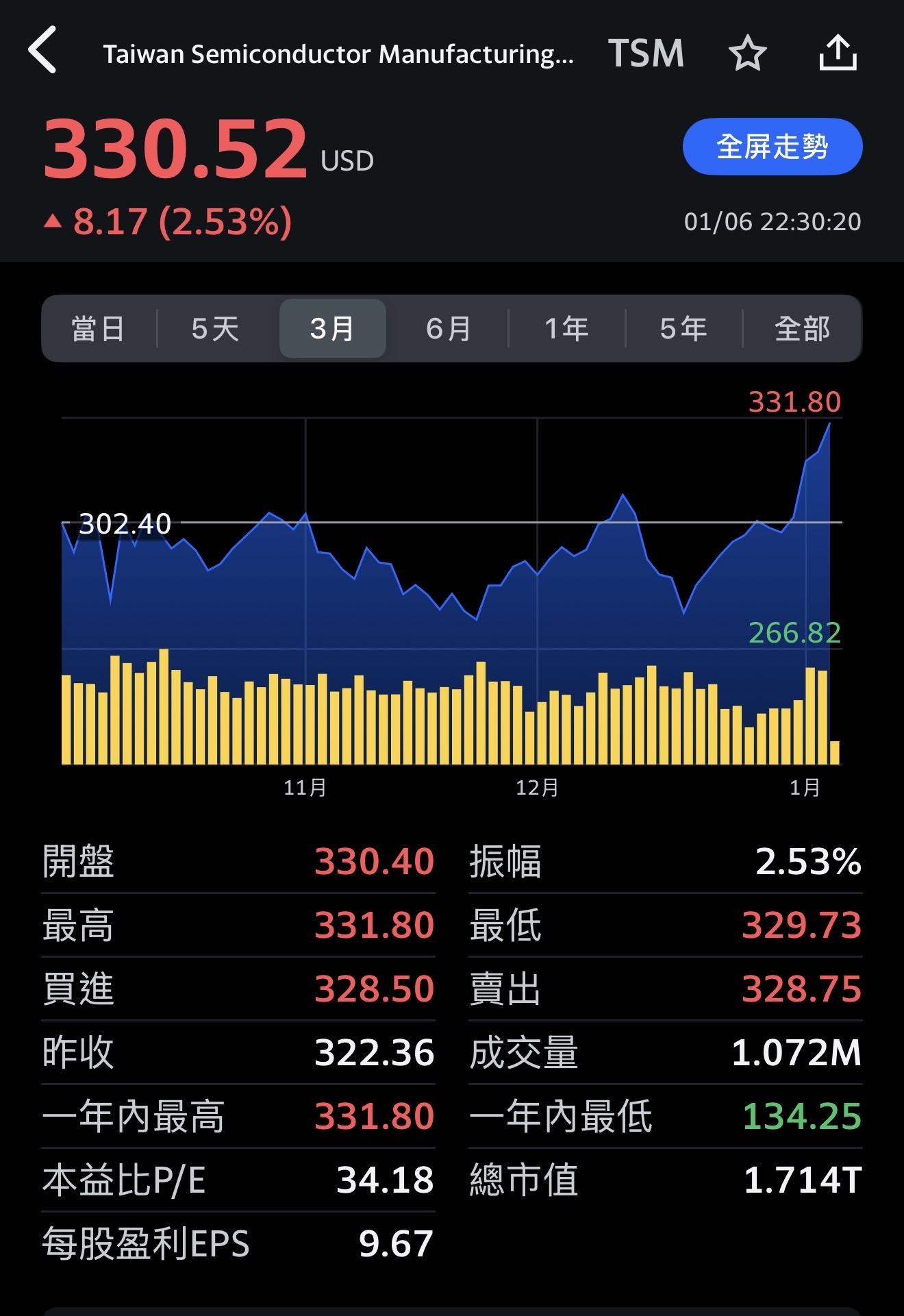Select the 5天 chart range
The height and width of the screenshot is (1316, 904).
[215, 329]
